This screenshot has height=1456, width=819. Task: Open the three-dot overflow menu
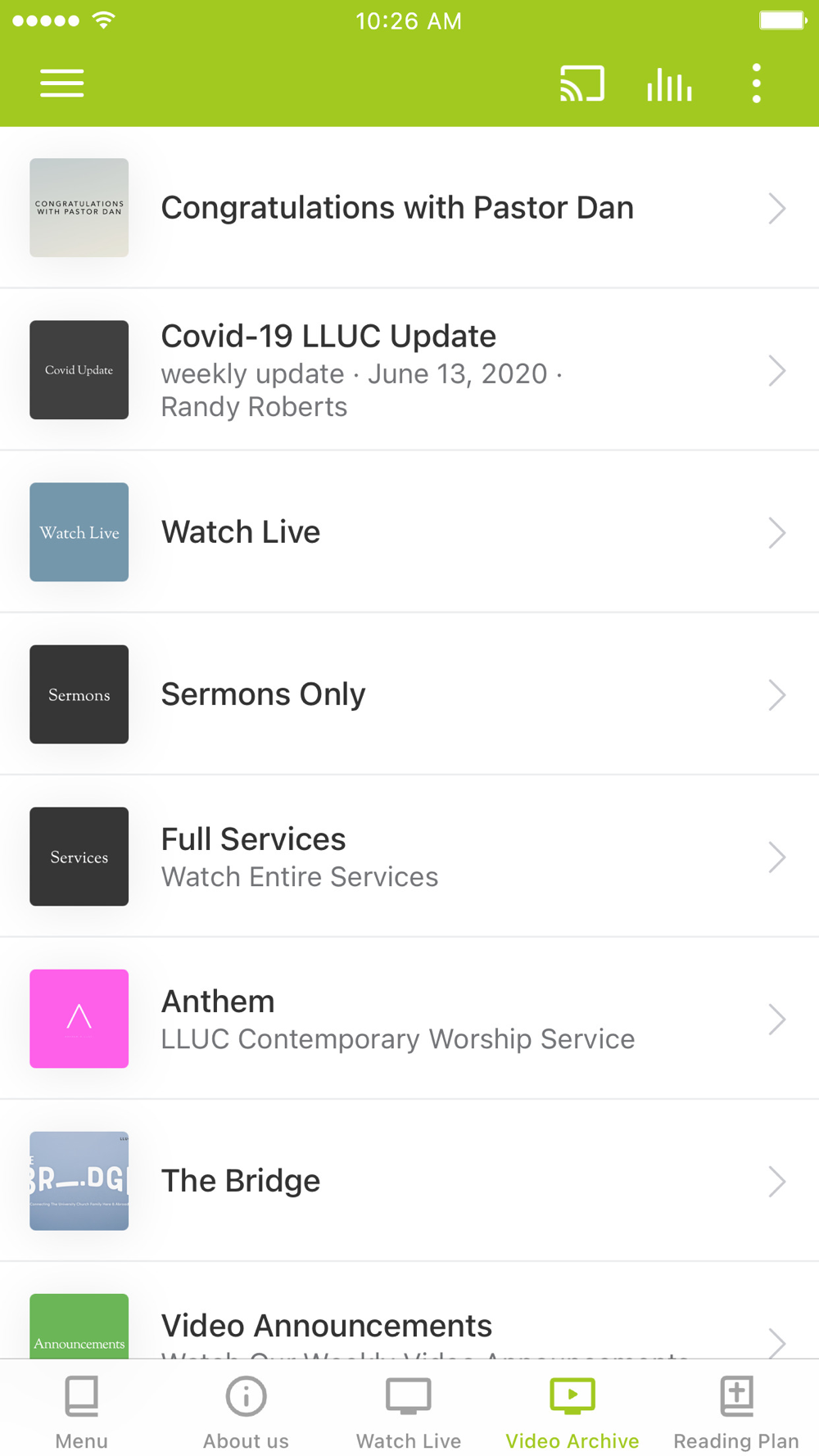click(x=757, y=84)
